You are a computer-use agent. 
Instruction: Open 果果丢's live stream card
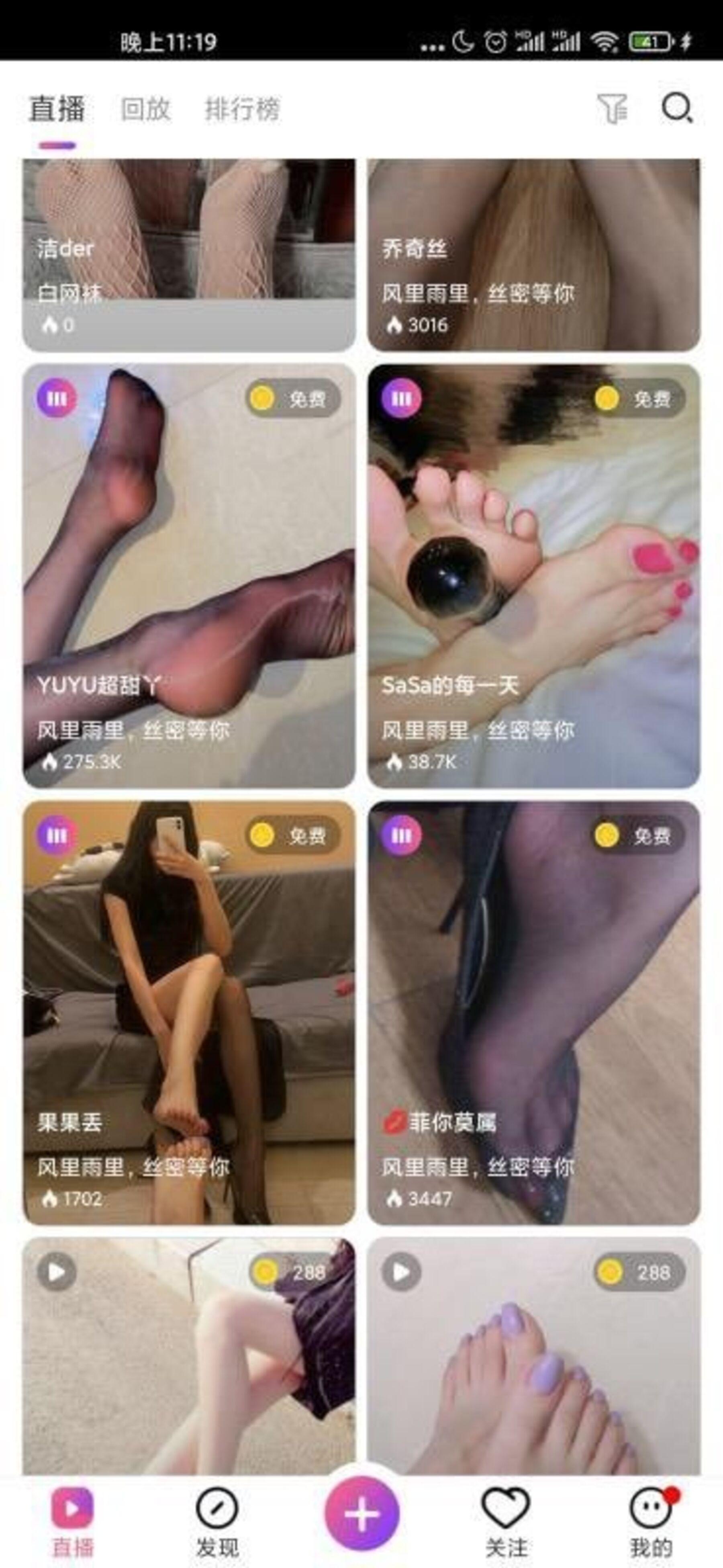[x=189, y=1012]
